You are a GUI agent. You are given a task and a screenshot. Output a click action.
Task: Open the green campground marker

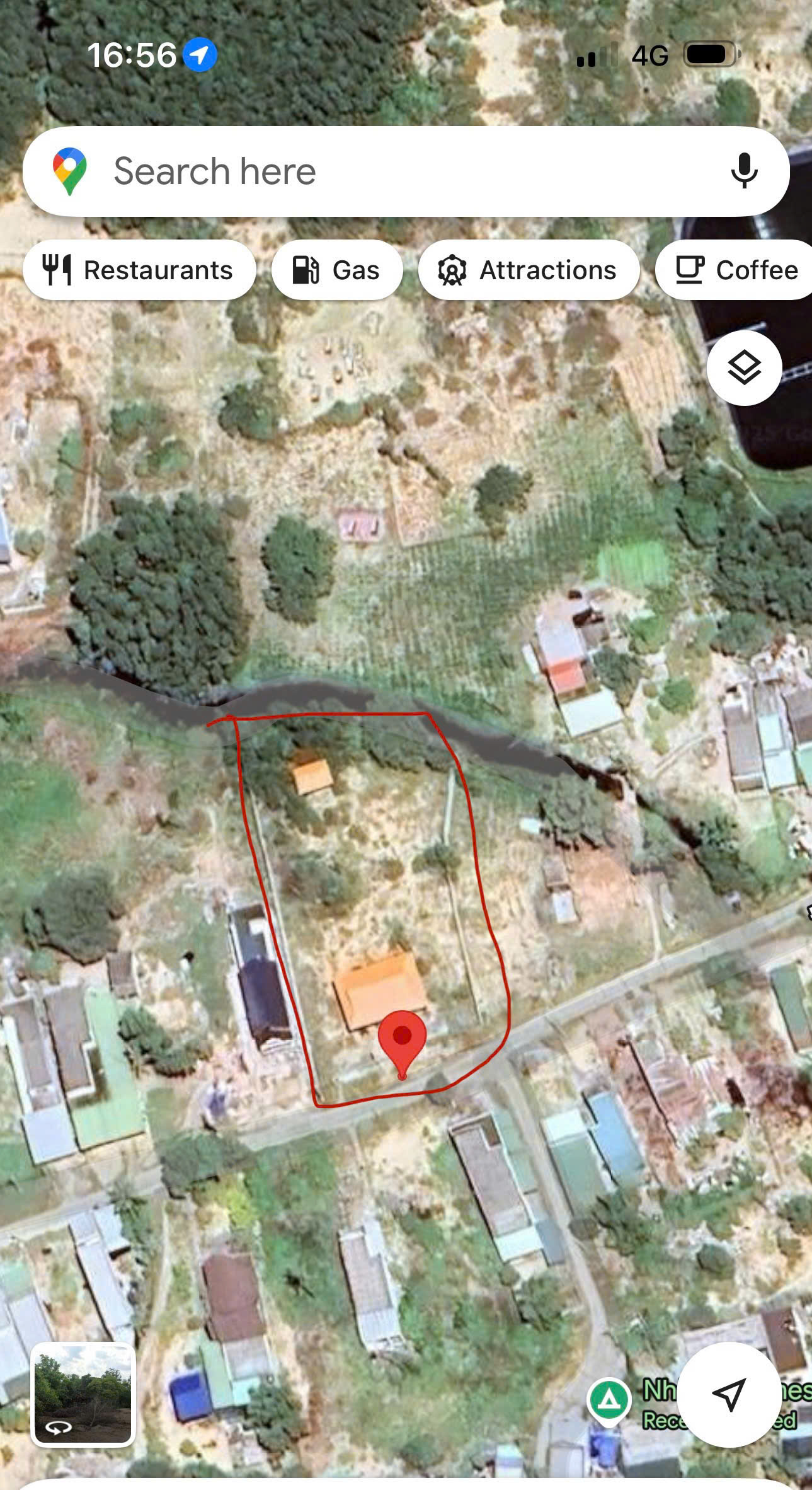[609, 1400]
